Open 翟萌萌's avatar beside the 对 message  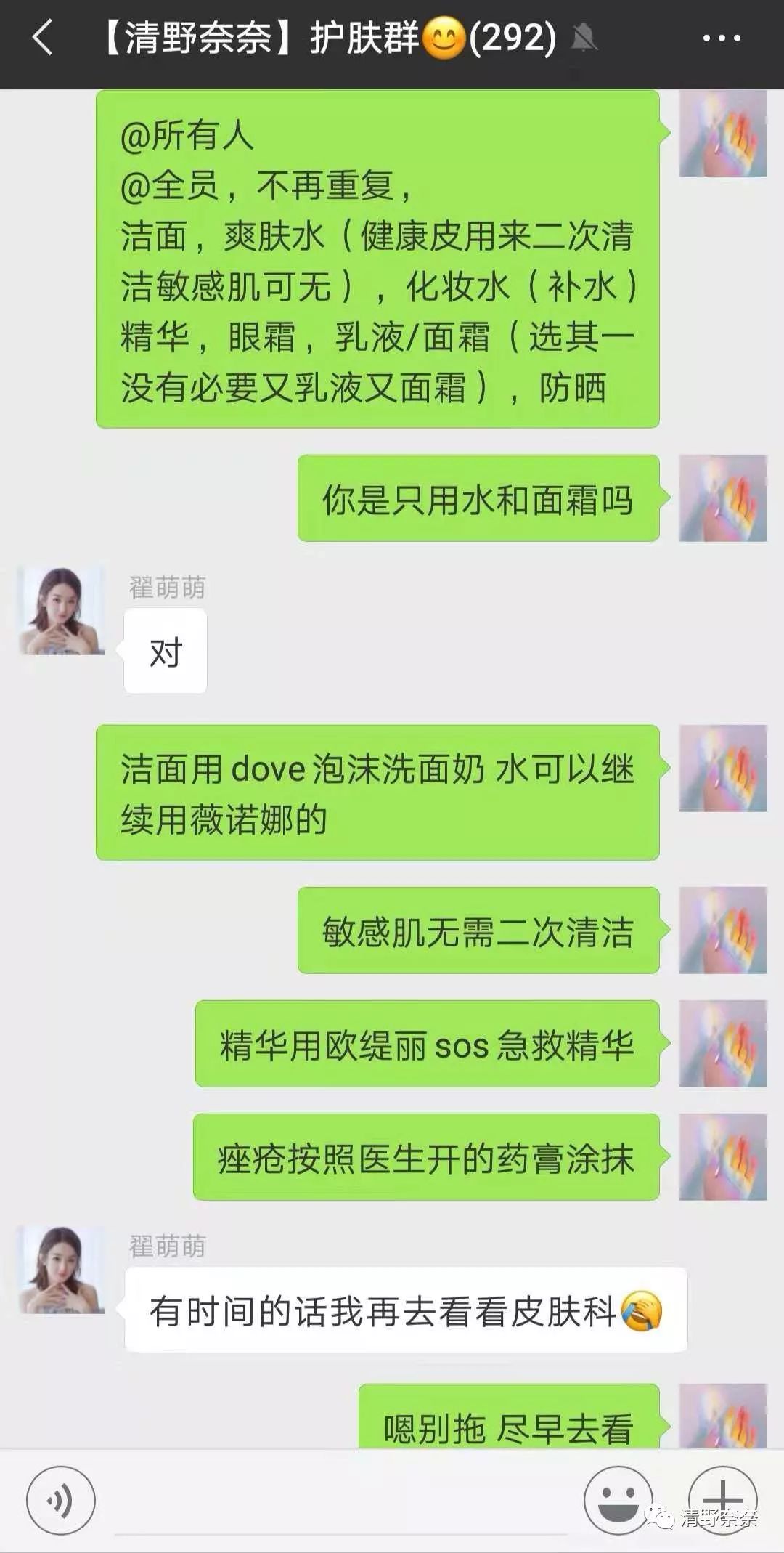point(62,611)
